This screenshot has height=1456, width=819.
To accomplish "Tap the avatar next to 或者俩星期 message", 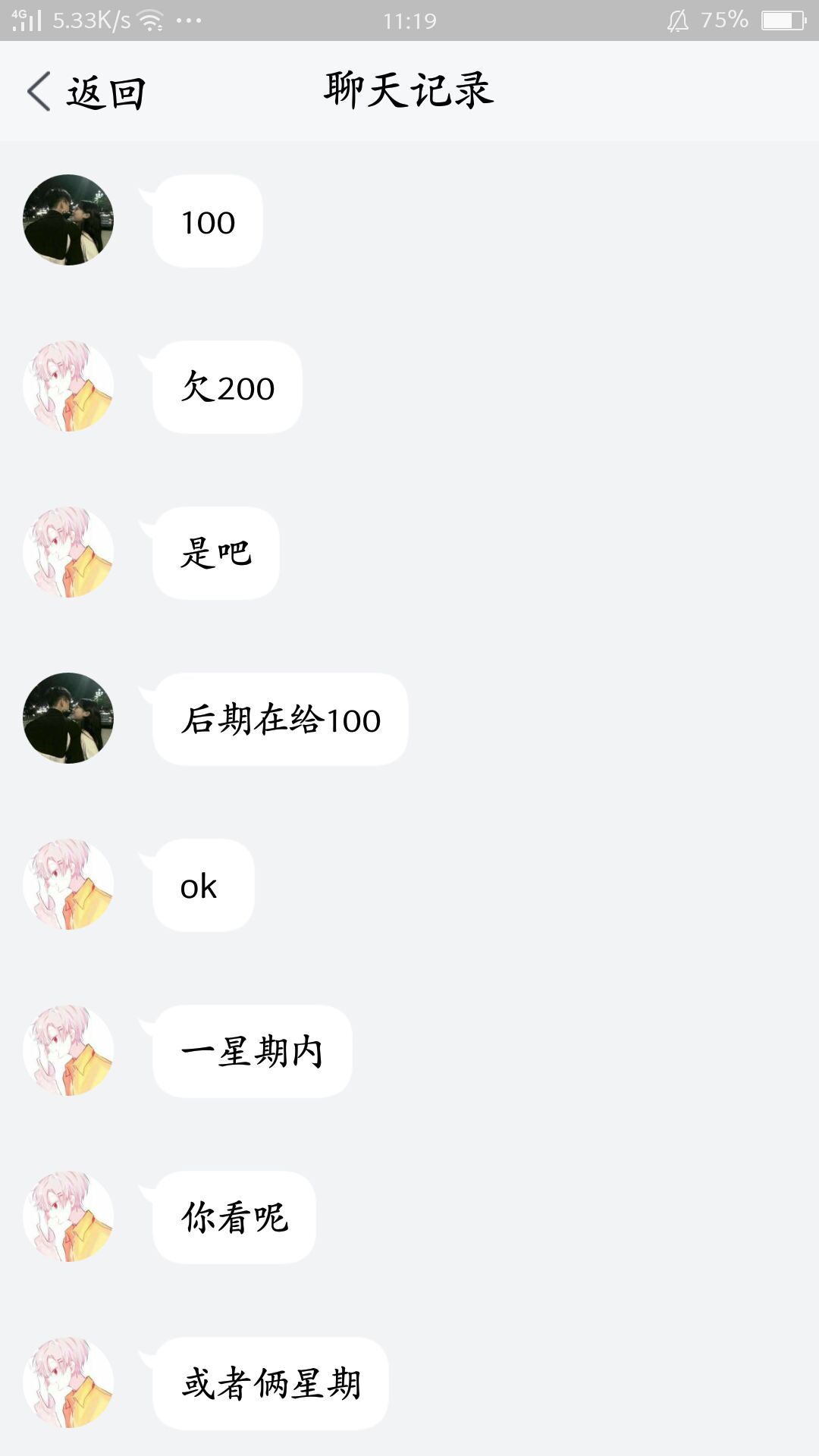I will pyautogui.click(x=68, y=1382).
